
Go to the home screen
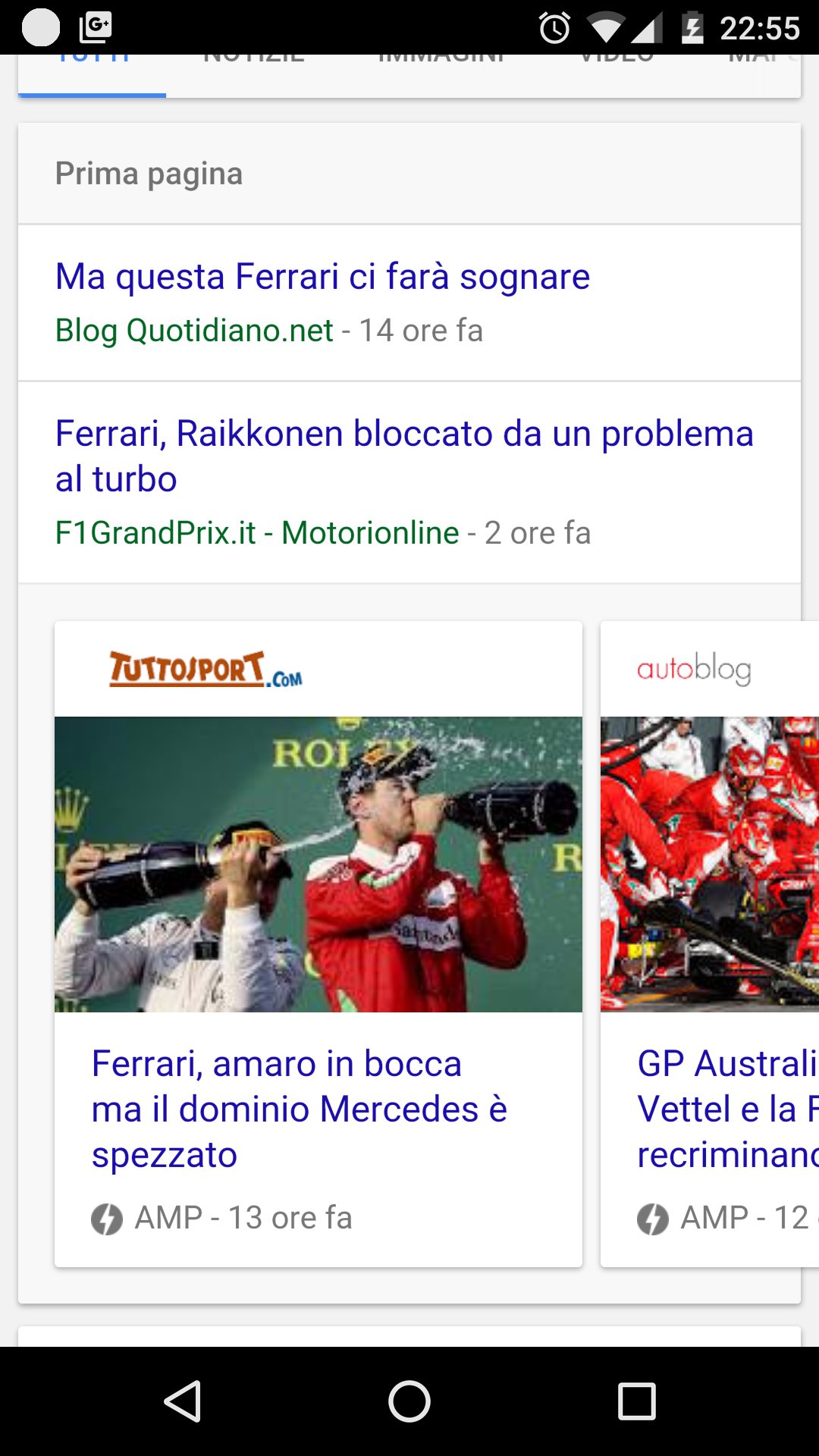click(x=409, y=1401)
